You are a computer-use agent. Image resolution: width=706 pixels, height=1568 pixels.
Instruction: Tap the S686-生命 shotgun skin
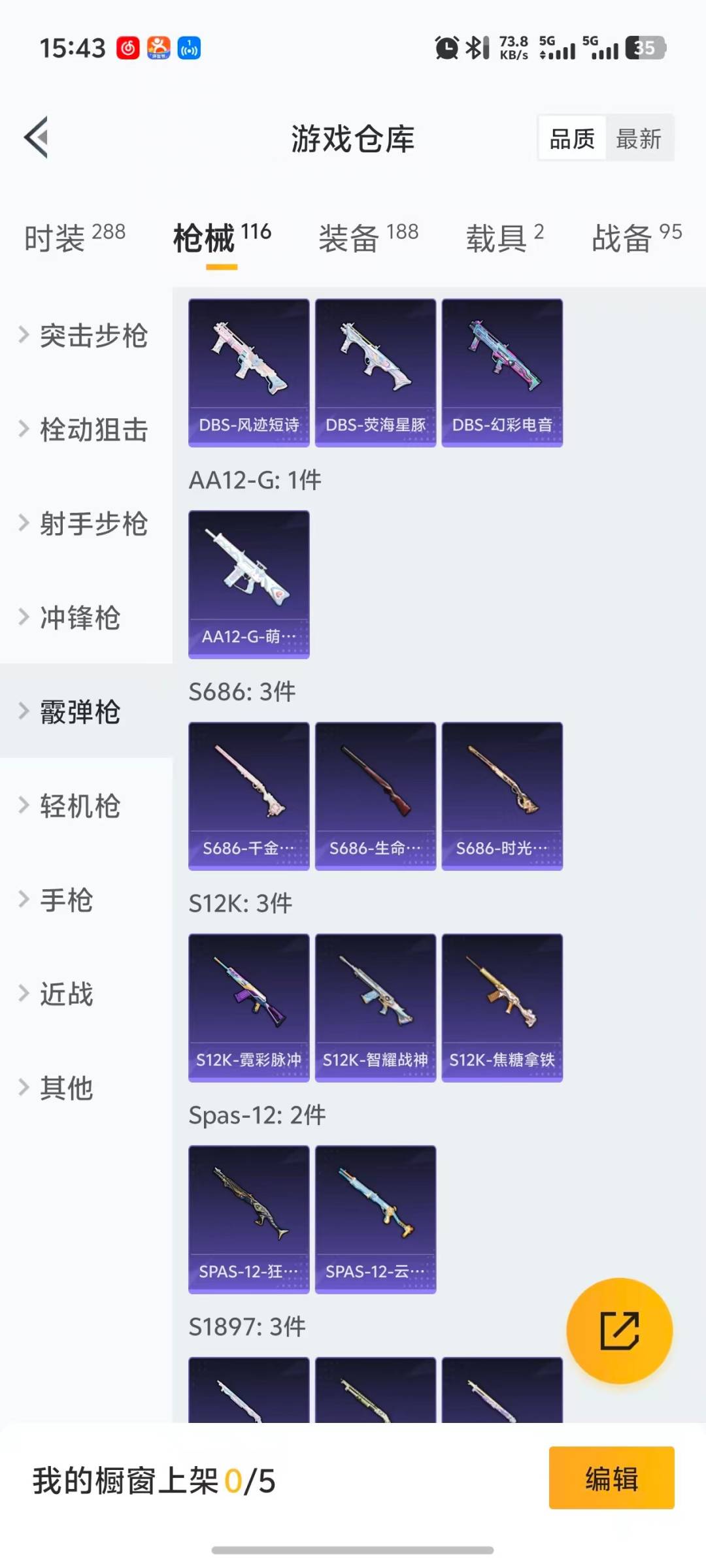(375, 794)
